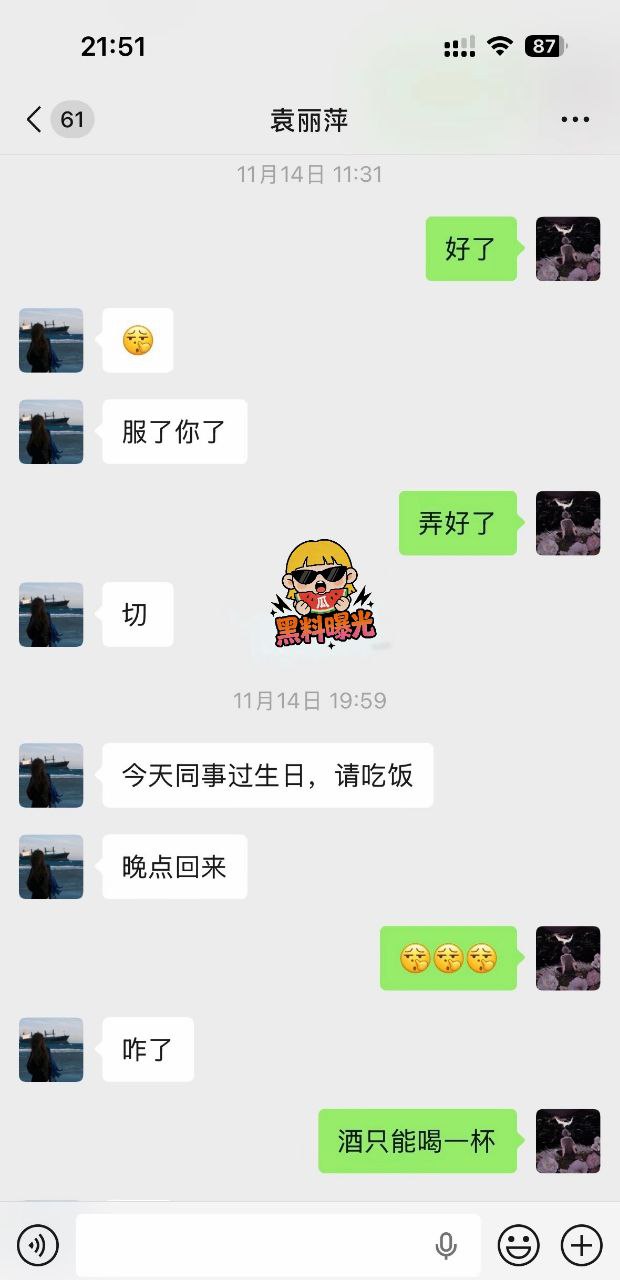
Task: Open the three-dot chat info menu
Action: [575, 120]
